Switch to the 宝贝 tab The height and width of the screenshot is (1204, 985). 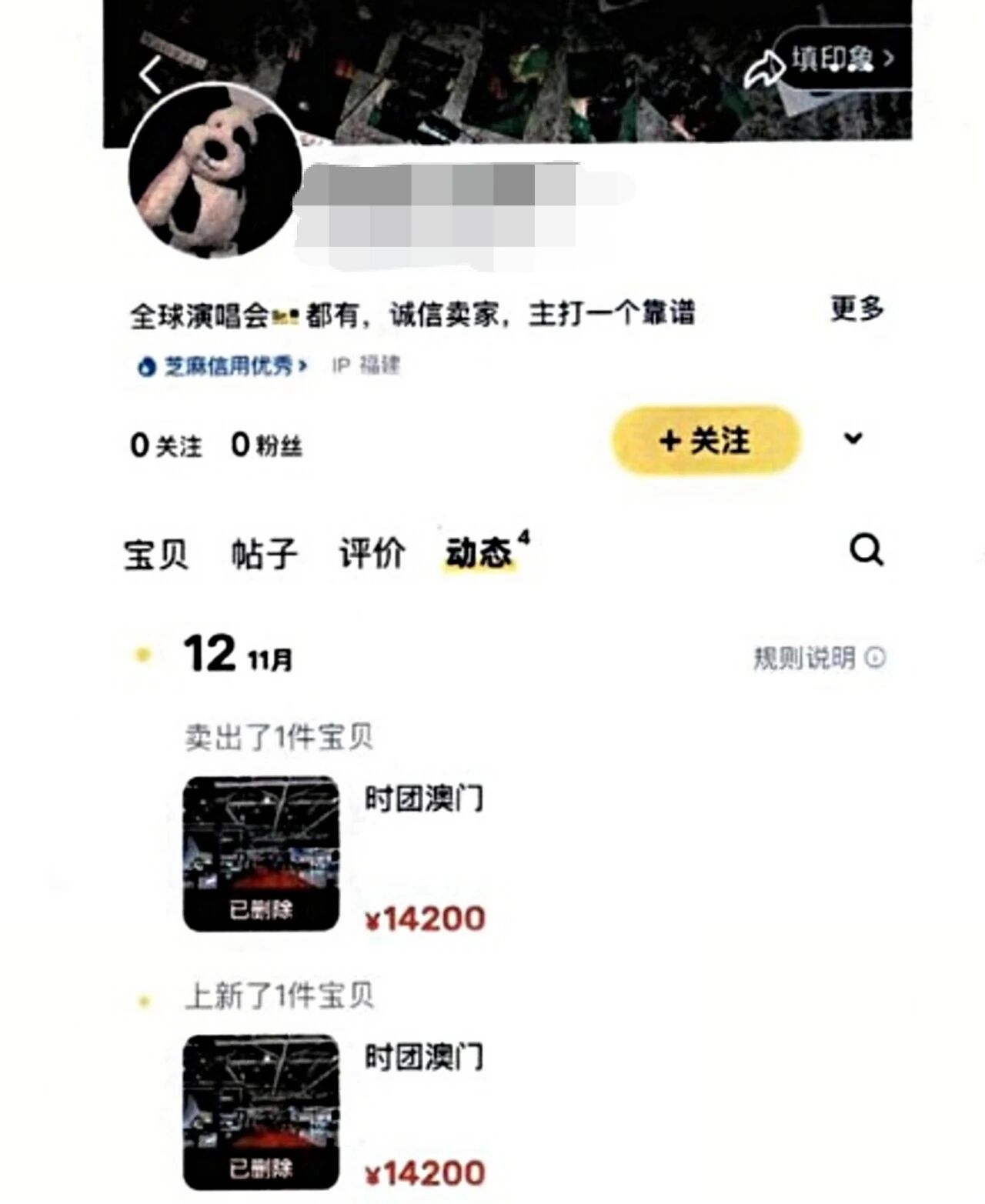[156, 553]
